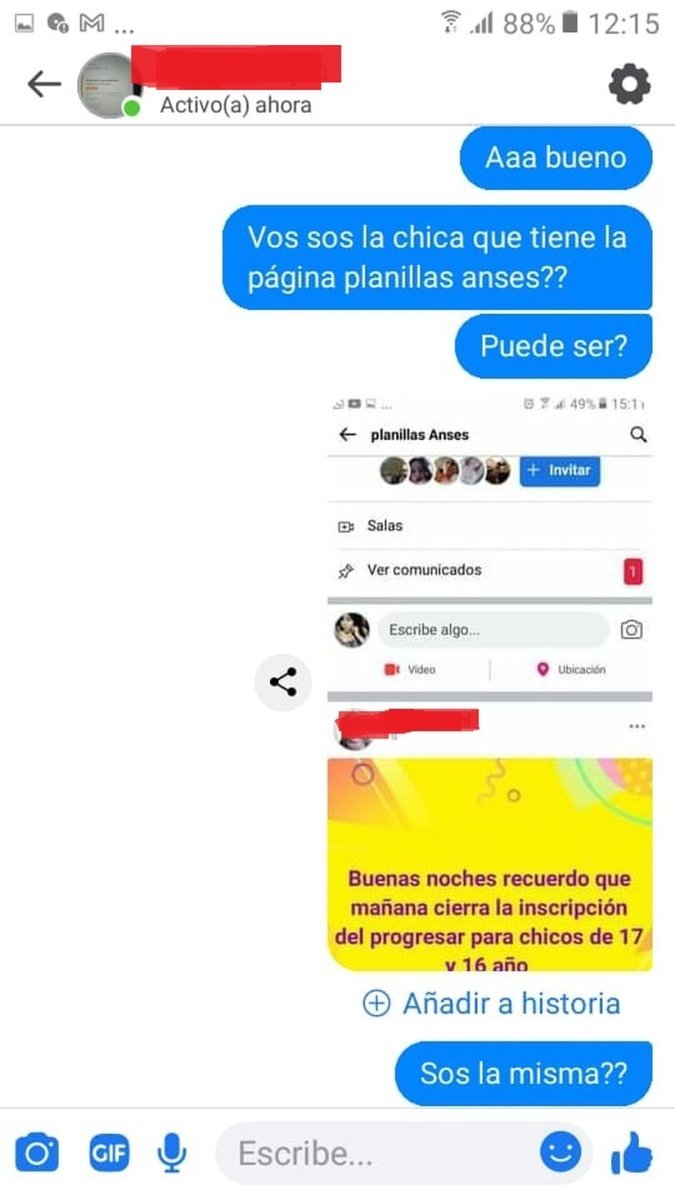
Task: Record a voice message with the microphone
Action: 172,1155
